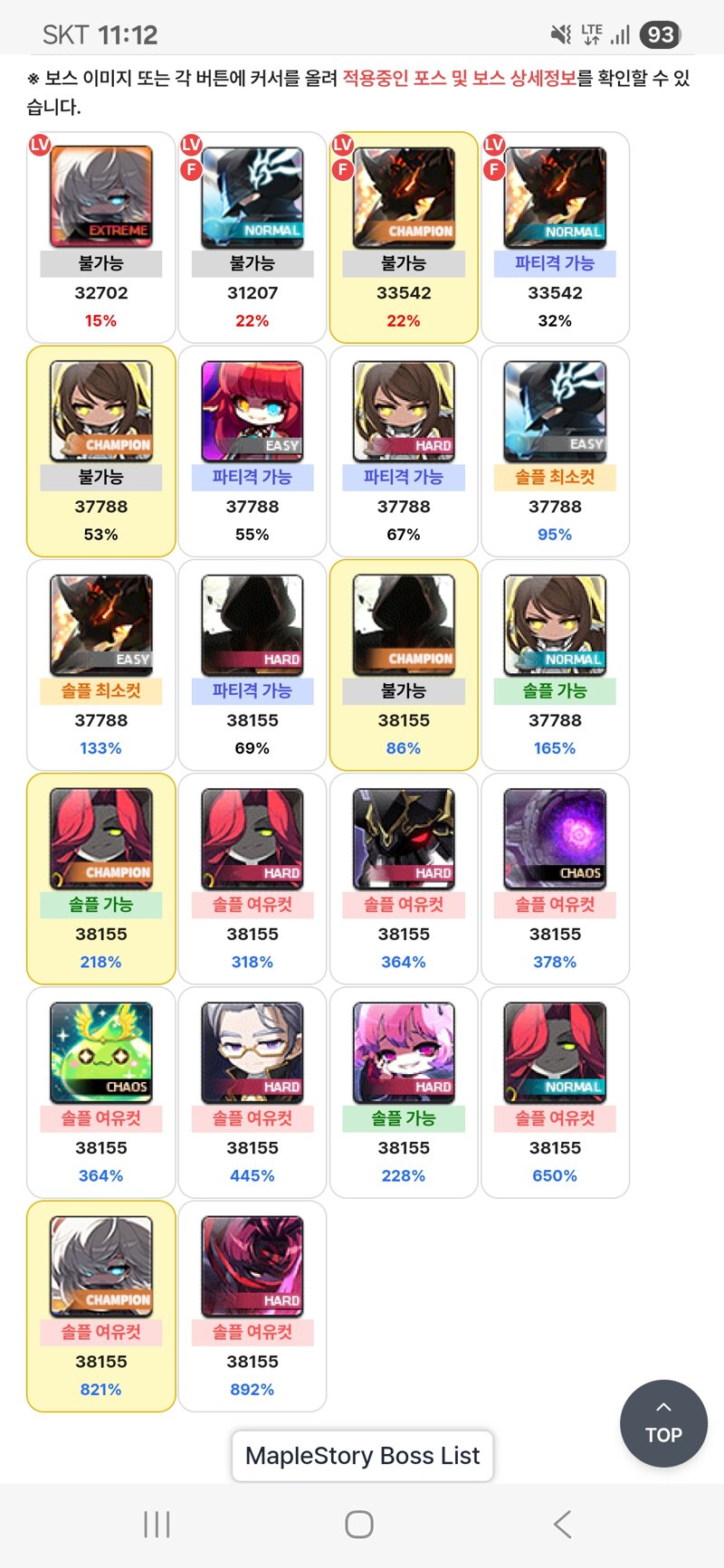Go to the home screen
This screenshot has height=1568, width=724.
[x=359, y=1525]
